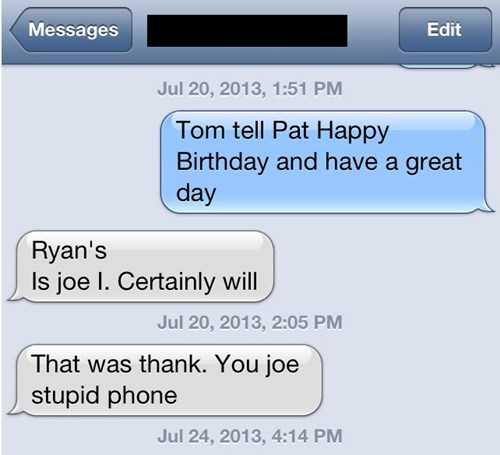Go back to the Messages list

click(x=71, y=30)
